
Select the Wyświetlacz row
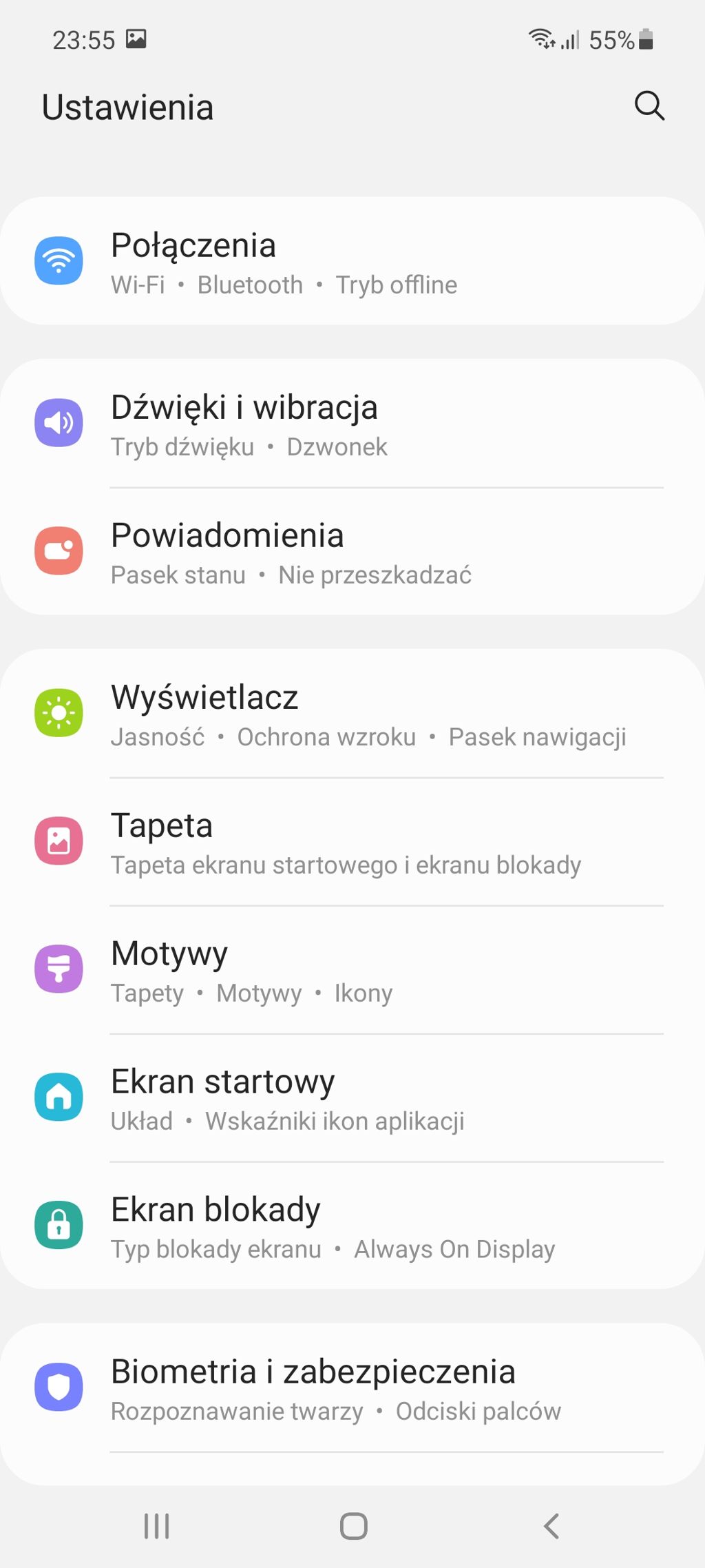tap(352, 714)
